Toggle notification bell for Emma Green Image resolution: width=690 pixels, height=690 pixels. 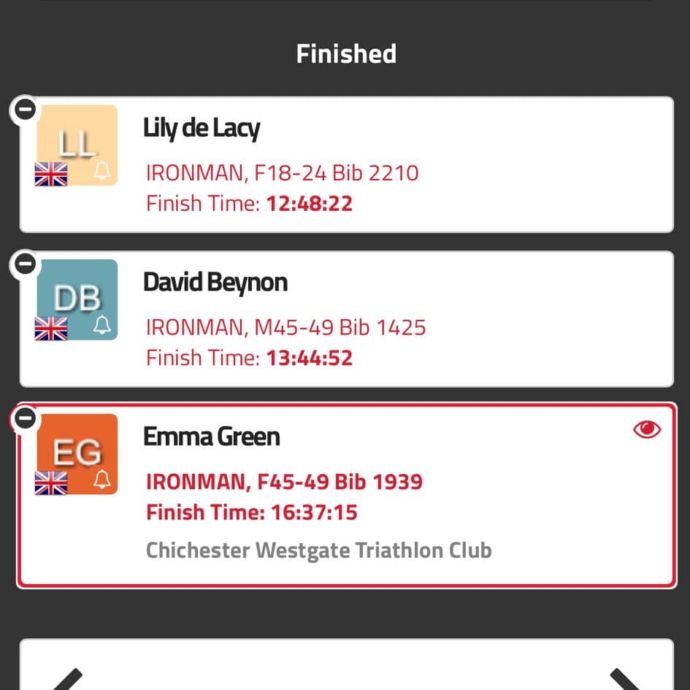click(102, 481)
